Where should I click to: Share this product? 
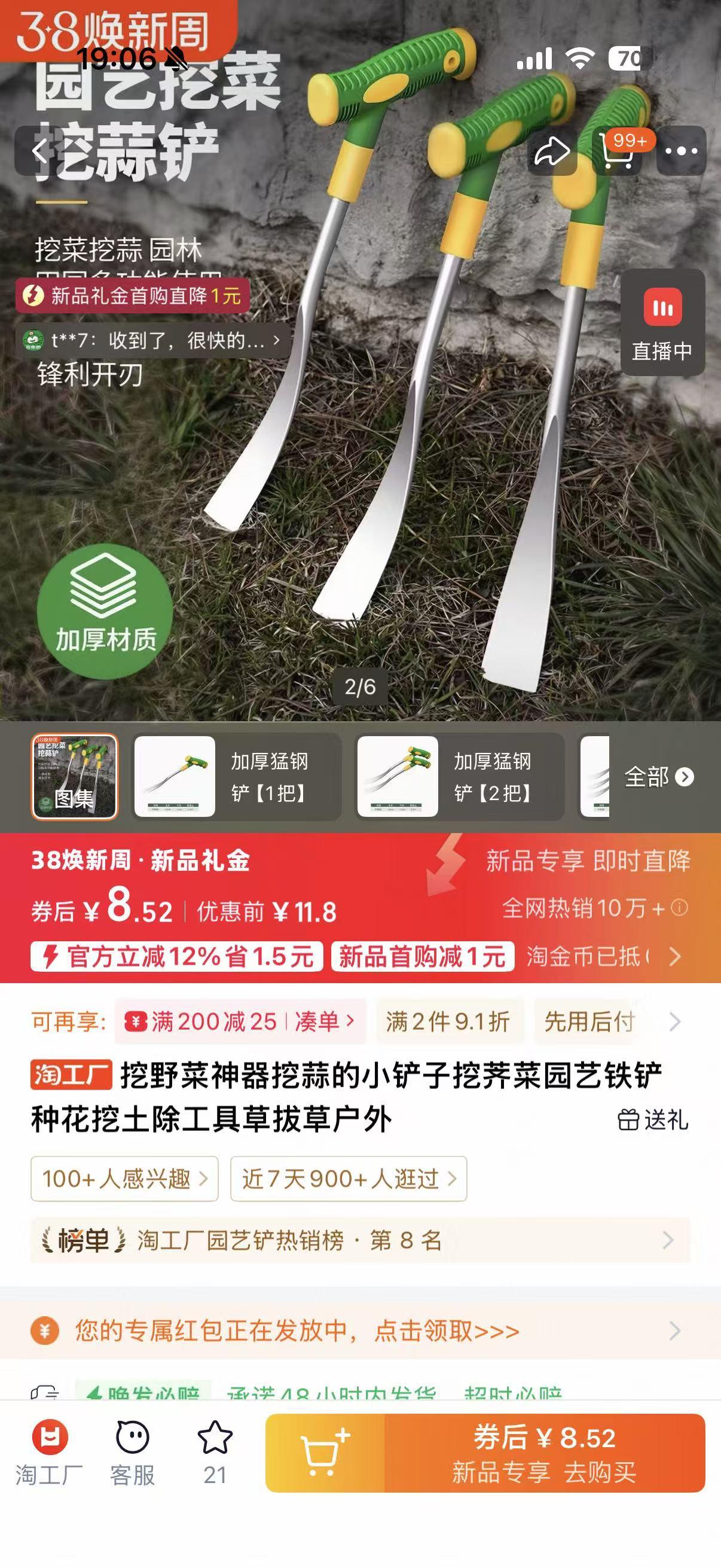pyautogui.click(x=551, y=151)
